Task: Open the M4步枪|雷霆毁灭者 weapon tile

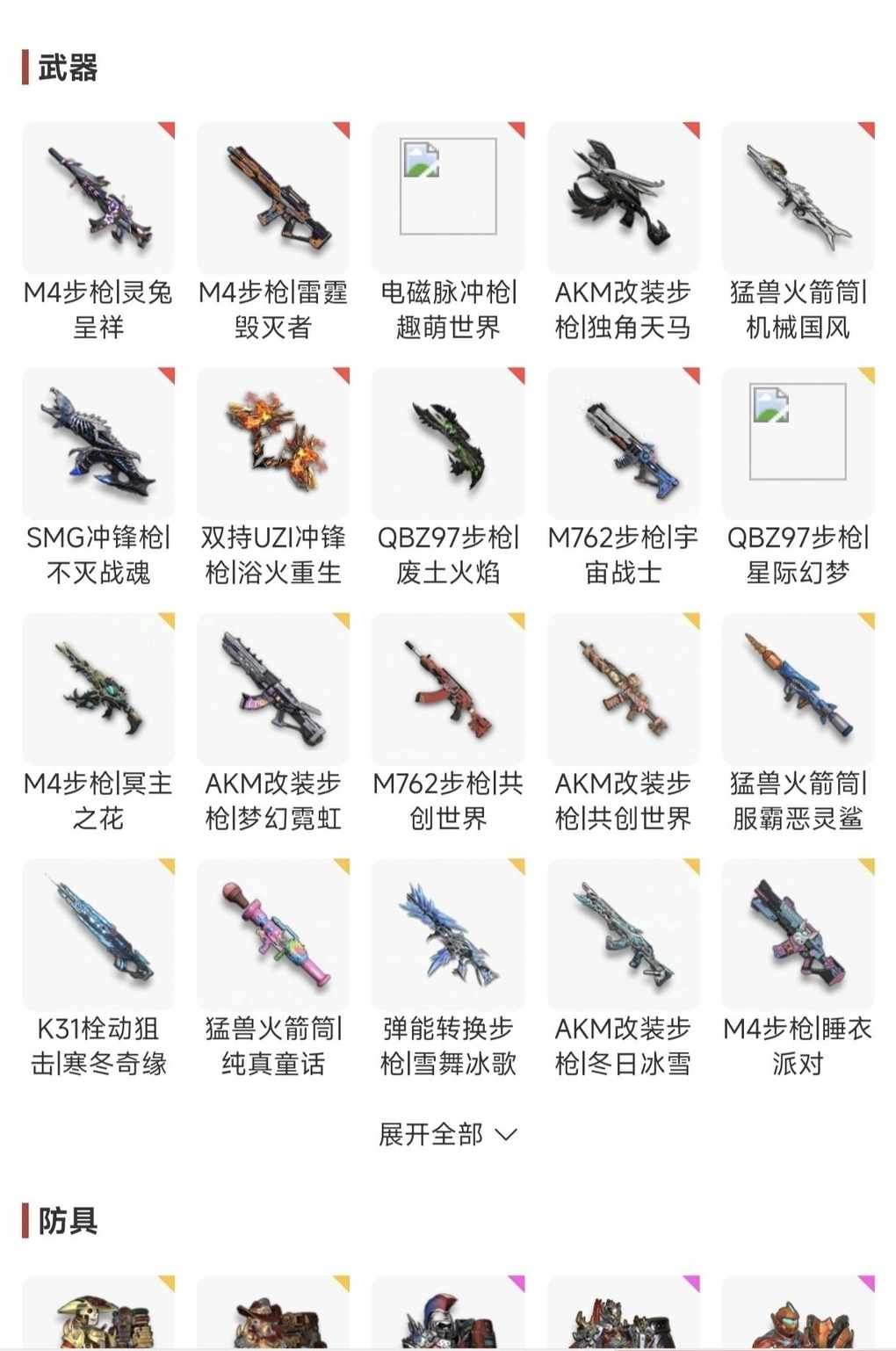Action: click(x=273, y=199)
